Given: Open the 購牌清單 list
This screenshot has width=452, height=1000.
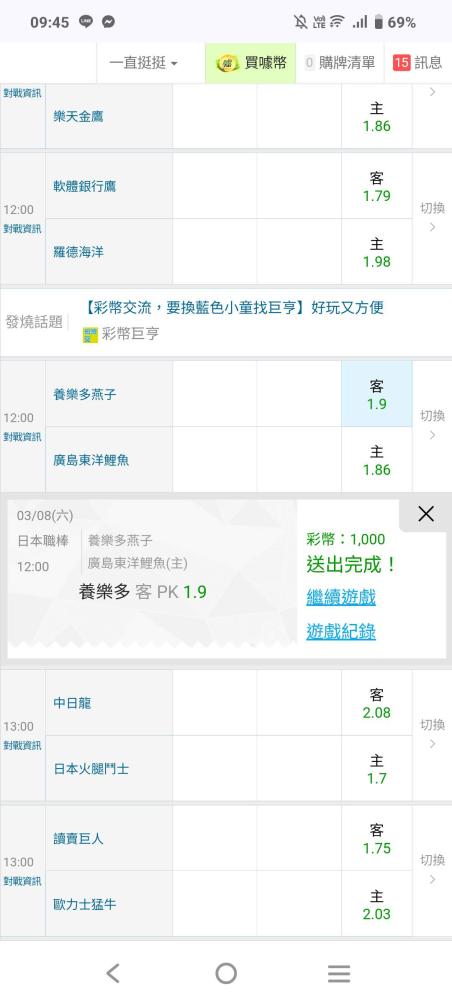Looking at the screenshot, I should [x=340, y=62].
